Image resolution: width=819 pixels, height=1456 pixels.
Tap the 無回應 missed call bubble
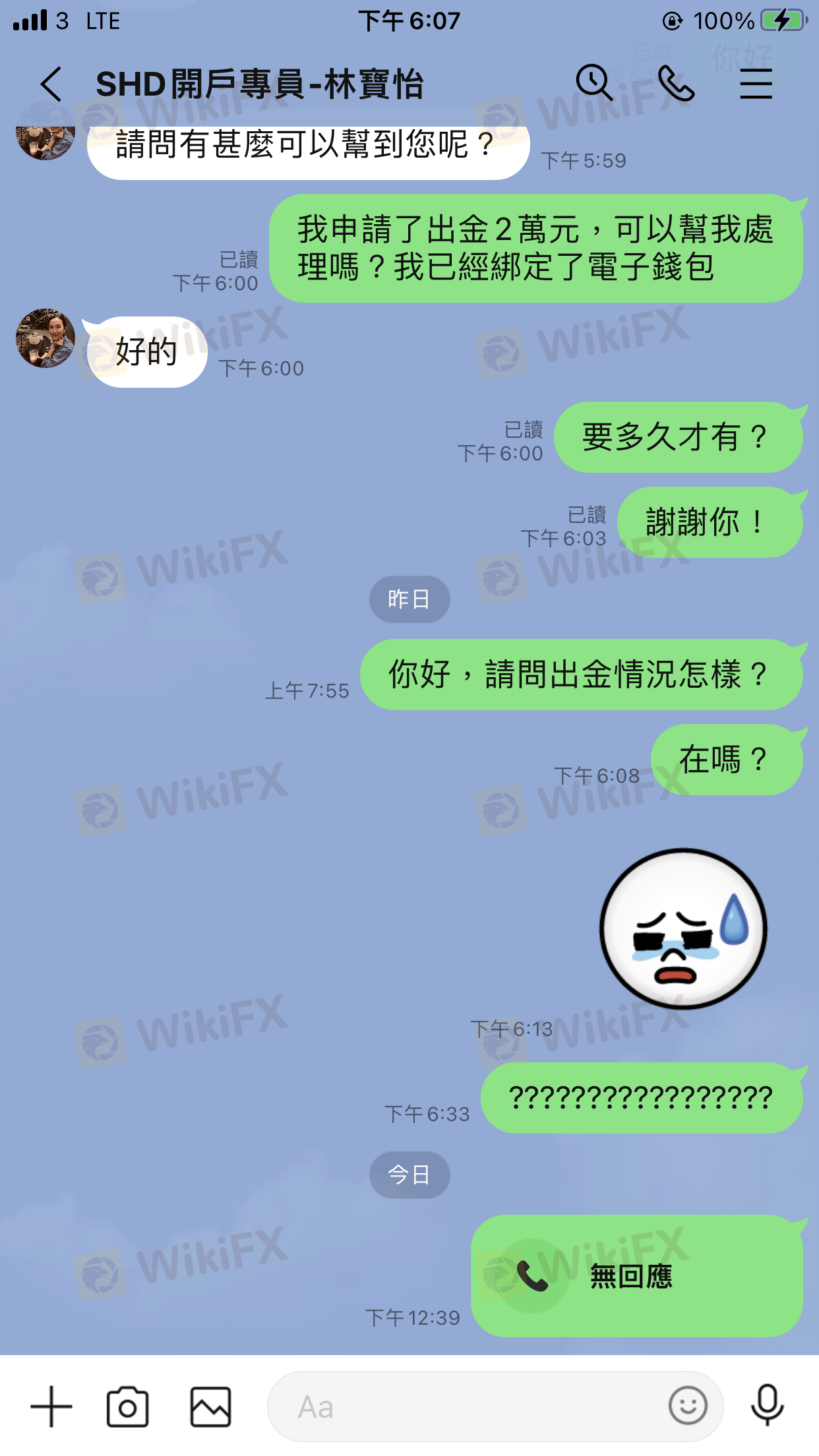coord(636,1276)
